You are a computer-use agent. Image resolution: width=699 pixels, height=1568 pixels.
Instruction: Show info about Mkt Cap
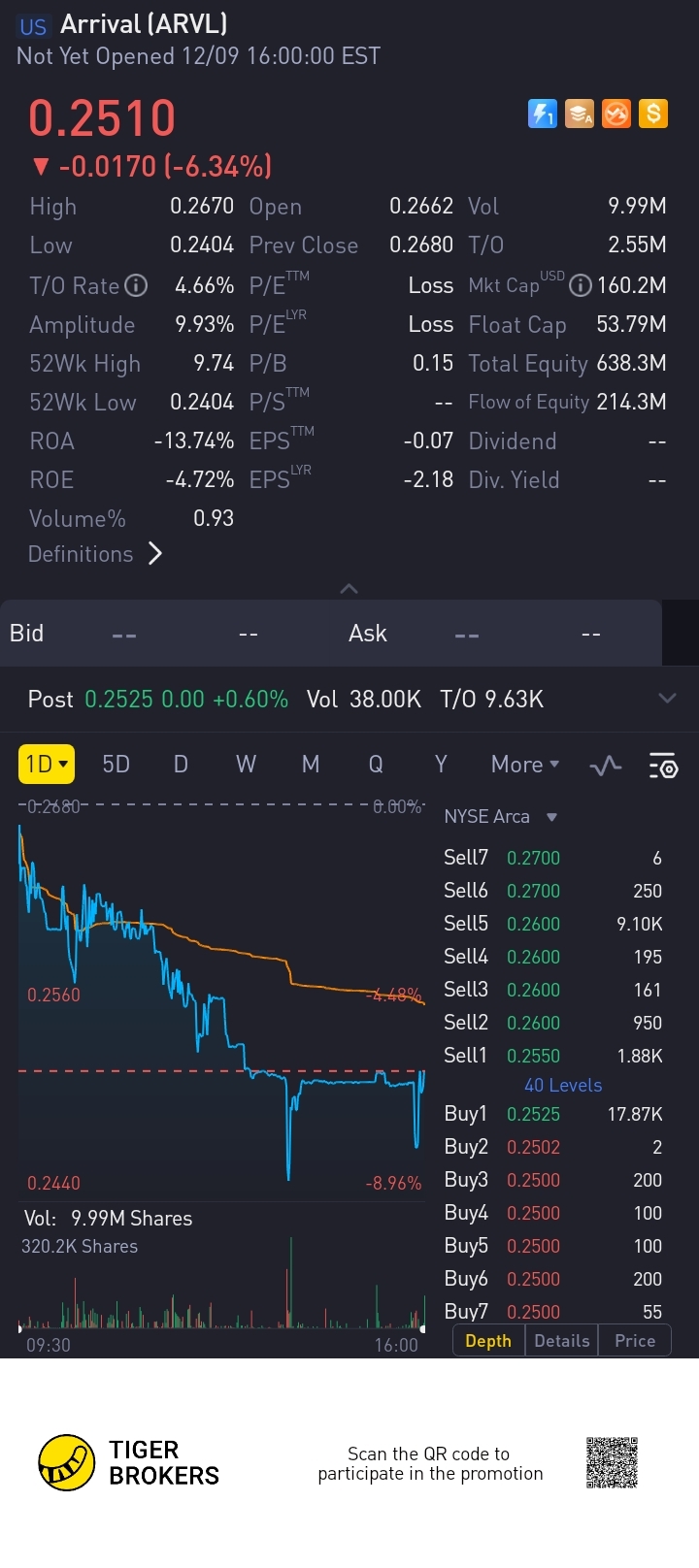(x=580, y=285)
